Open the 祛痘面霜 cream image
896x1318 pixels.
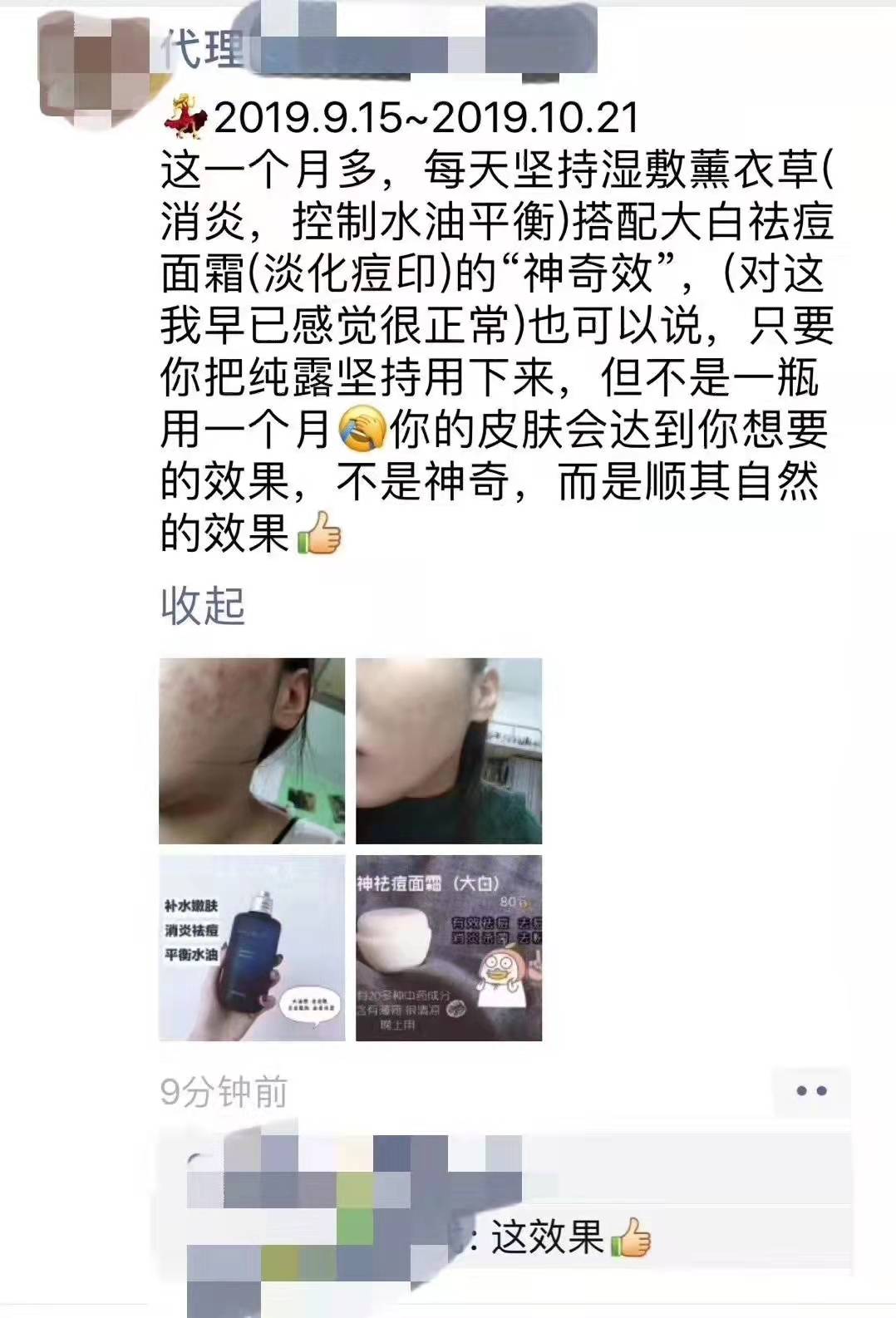point(449,948)
